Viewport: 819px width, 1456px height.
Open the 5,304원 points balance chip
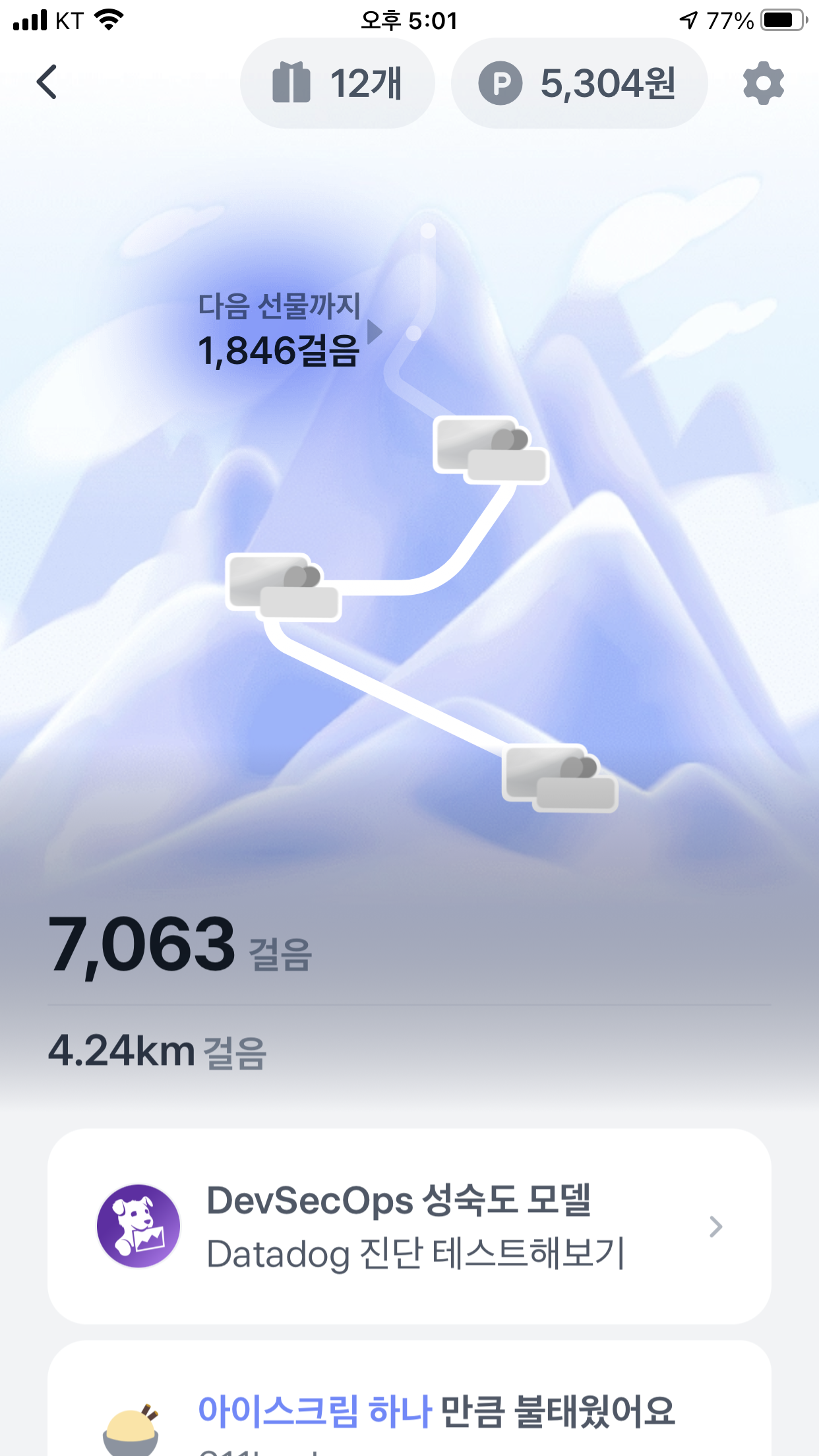(x=578, y=83)
